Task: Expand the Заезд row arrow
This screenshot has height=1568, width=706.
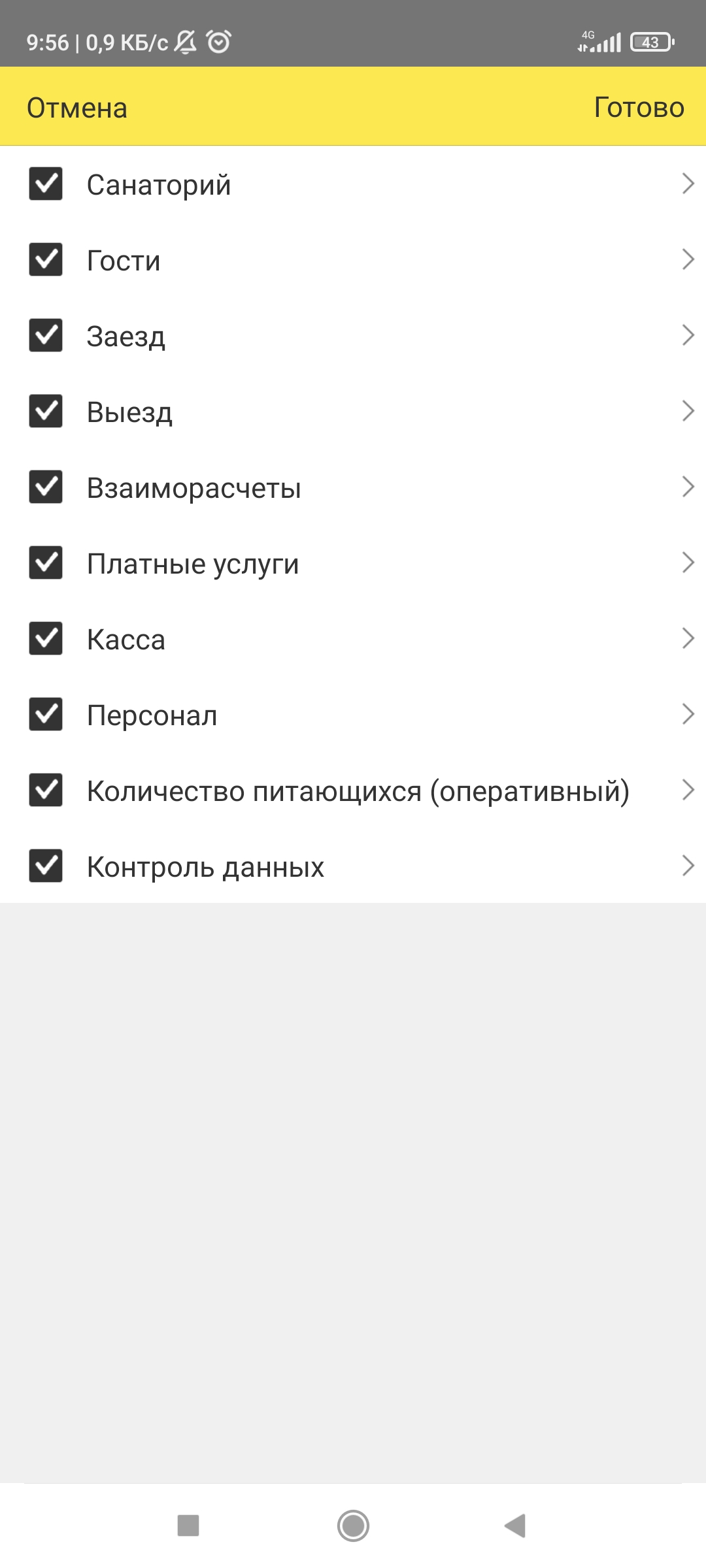Action: tap(687, 335)
